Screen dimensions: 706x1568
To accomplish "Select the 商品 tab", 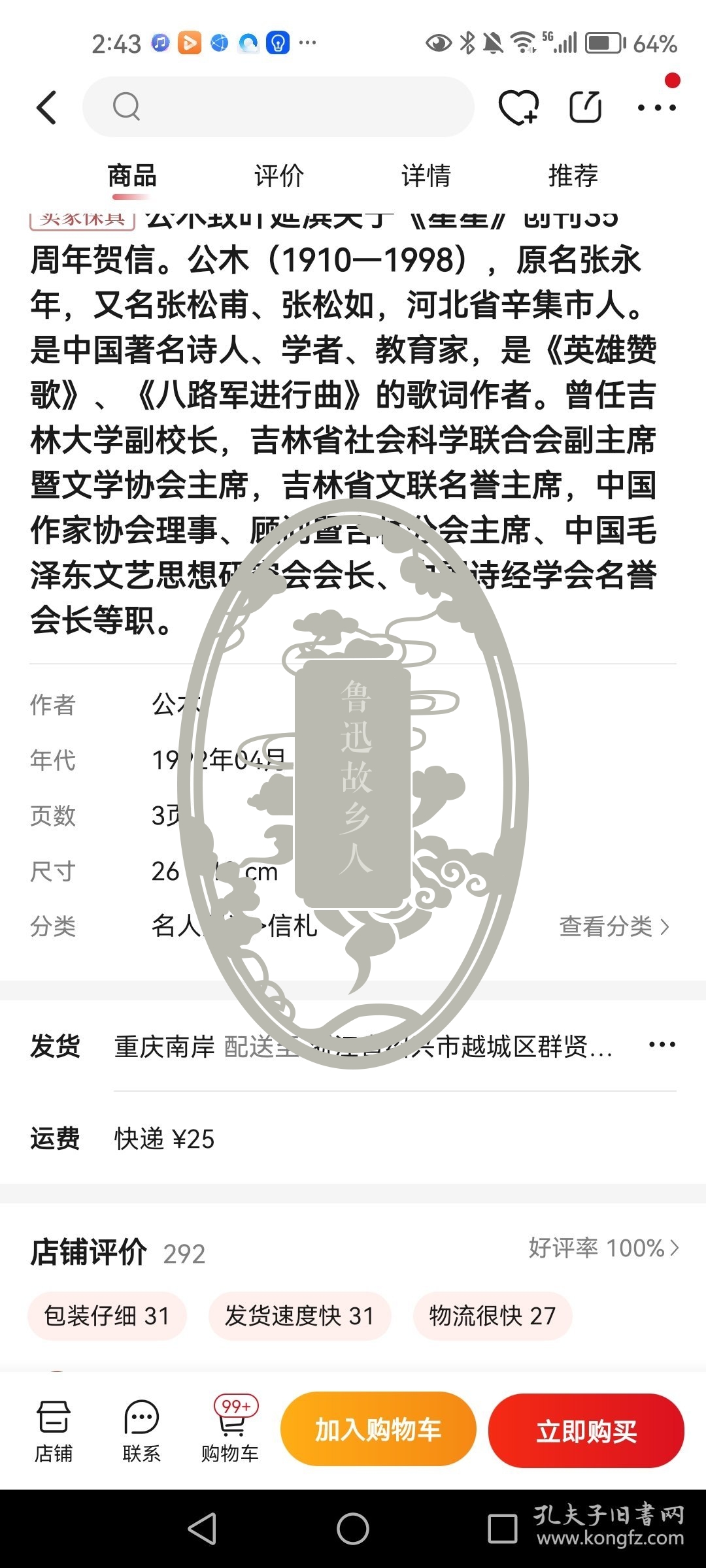I will (x=132, y=176).
